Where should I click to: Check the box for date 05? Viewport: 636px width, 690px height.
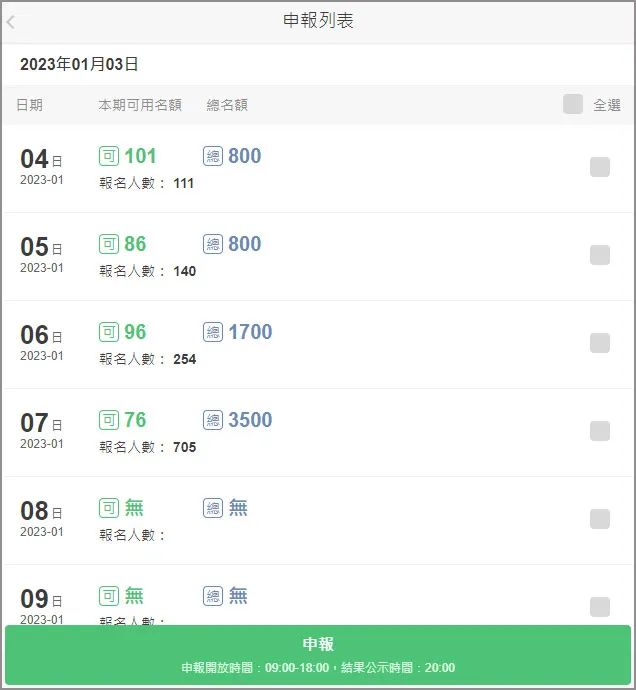(x=600, y=255)
